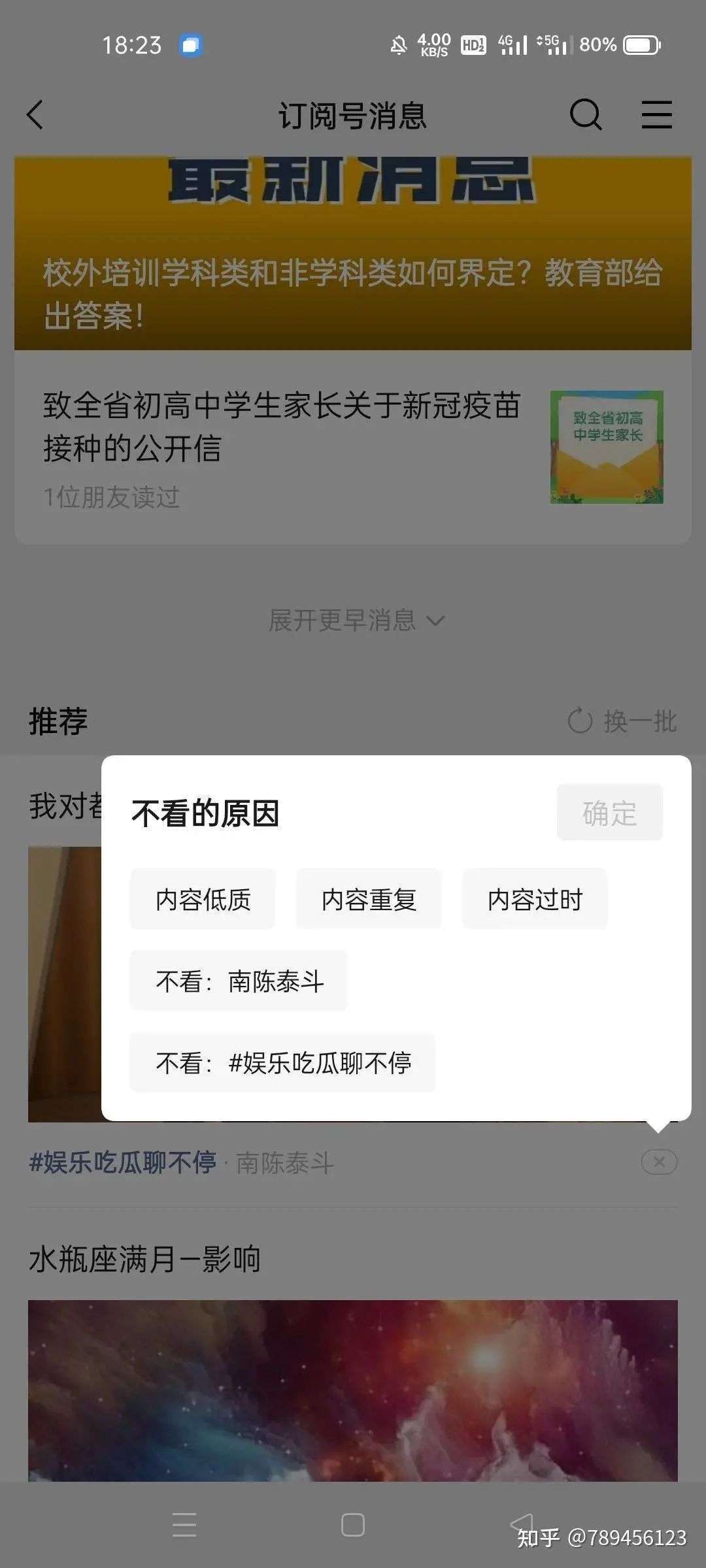
Task: Open the list menu icon at top right
Action: click(656, 115)
